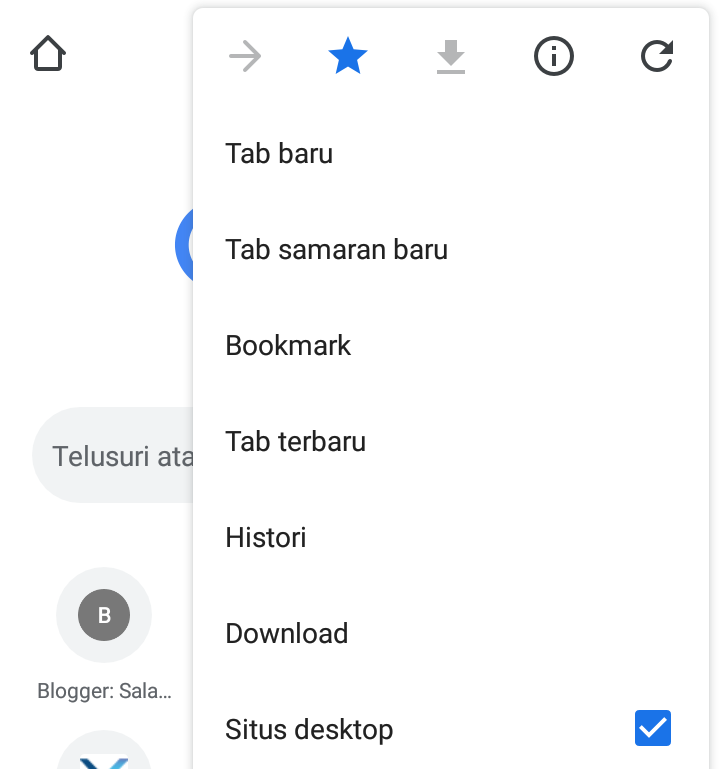Tap the forward navigation arrow icon
Viewport: 720px width, 769px height.
[244, 56]
